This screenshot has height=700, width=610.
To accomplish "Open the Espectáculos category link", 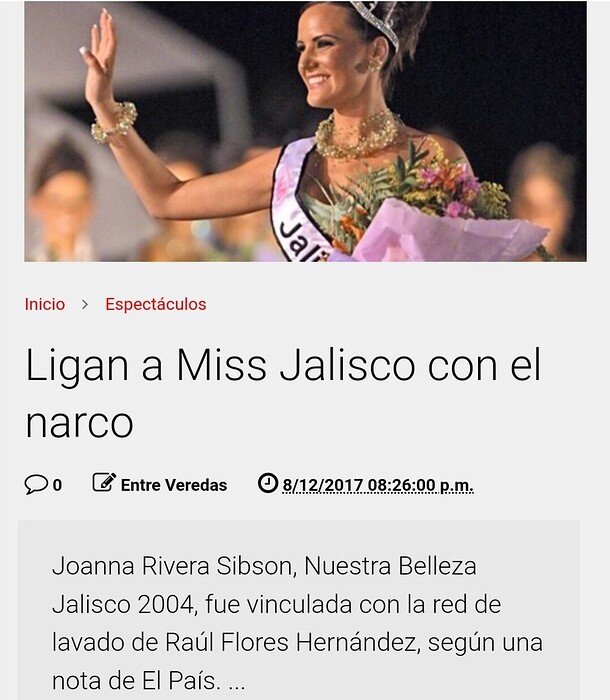I will (x=155, y=304).
